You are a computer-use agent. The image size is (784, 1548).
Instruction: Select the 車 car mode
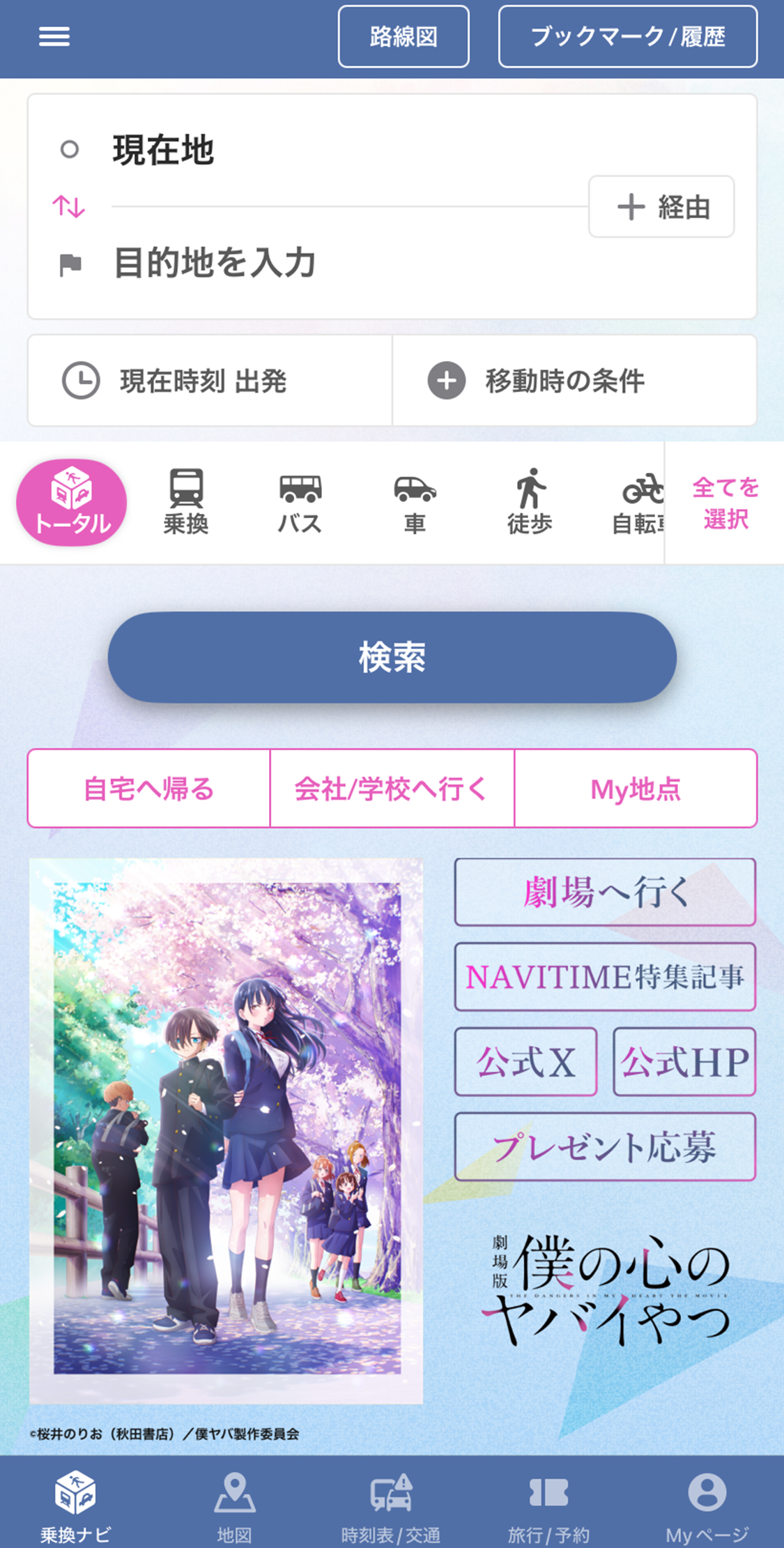[415, 502]
